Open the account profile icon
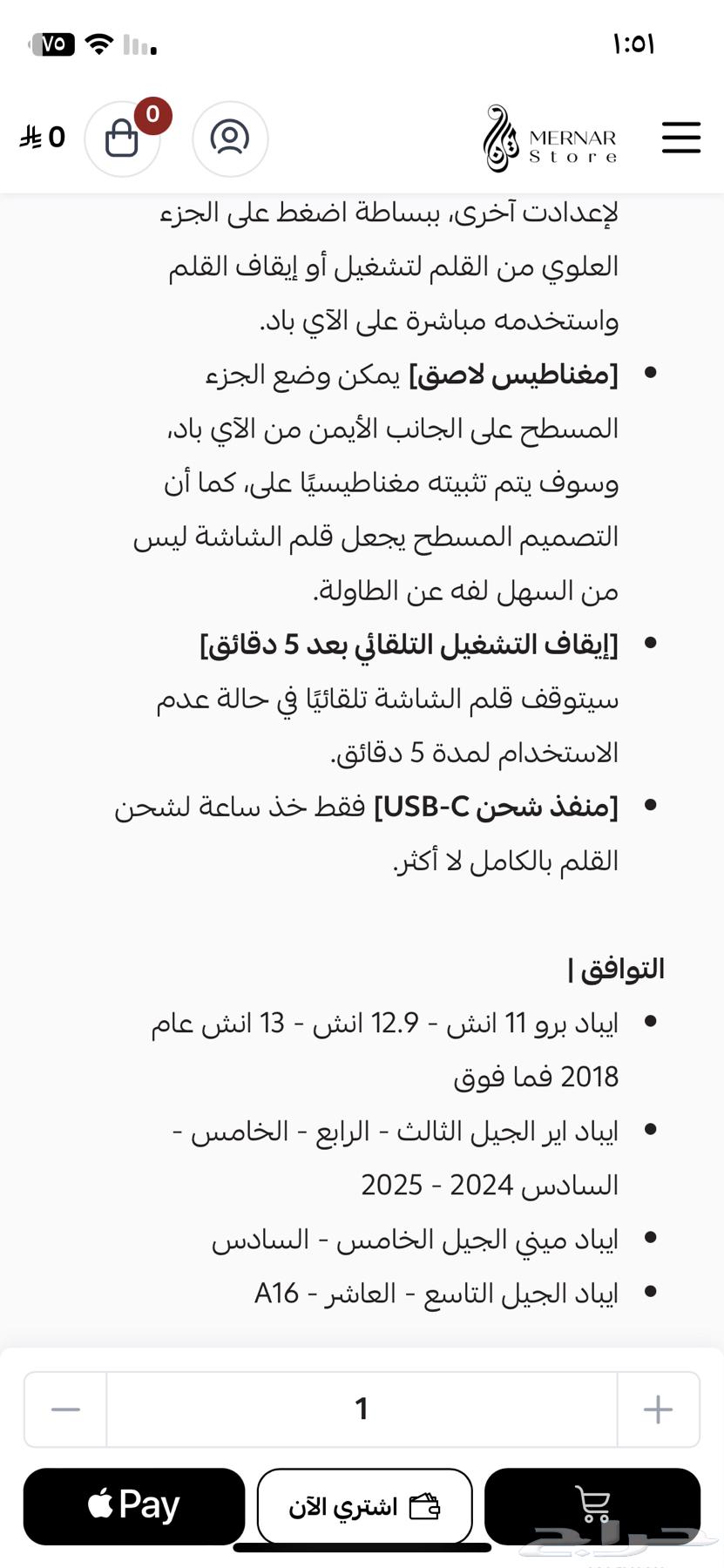Image resolution: width=724 pixels, height=1568 pixels. tap(229, 138)
